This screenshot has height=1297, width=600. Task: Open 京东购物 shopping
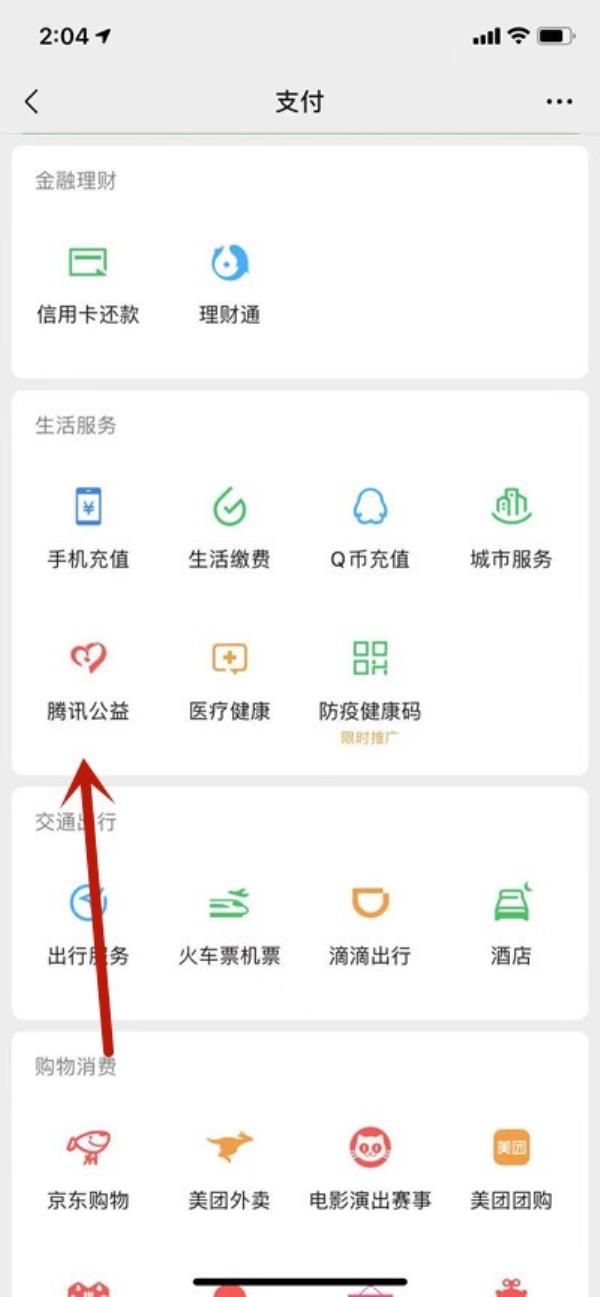point(88,1170)
